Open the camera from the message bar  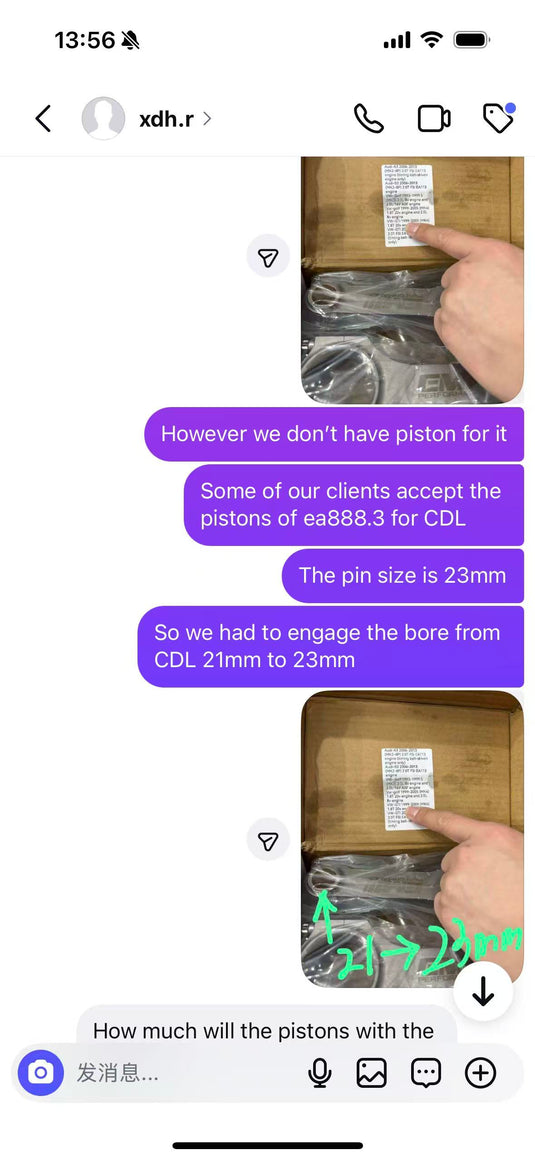41,1072
